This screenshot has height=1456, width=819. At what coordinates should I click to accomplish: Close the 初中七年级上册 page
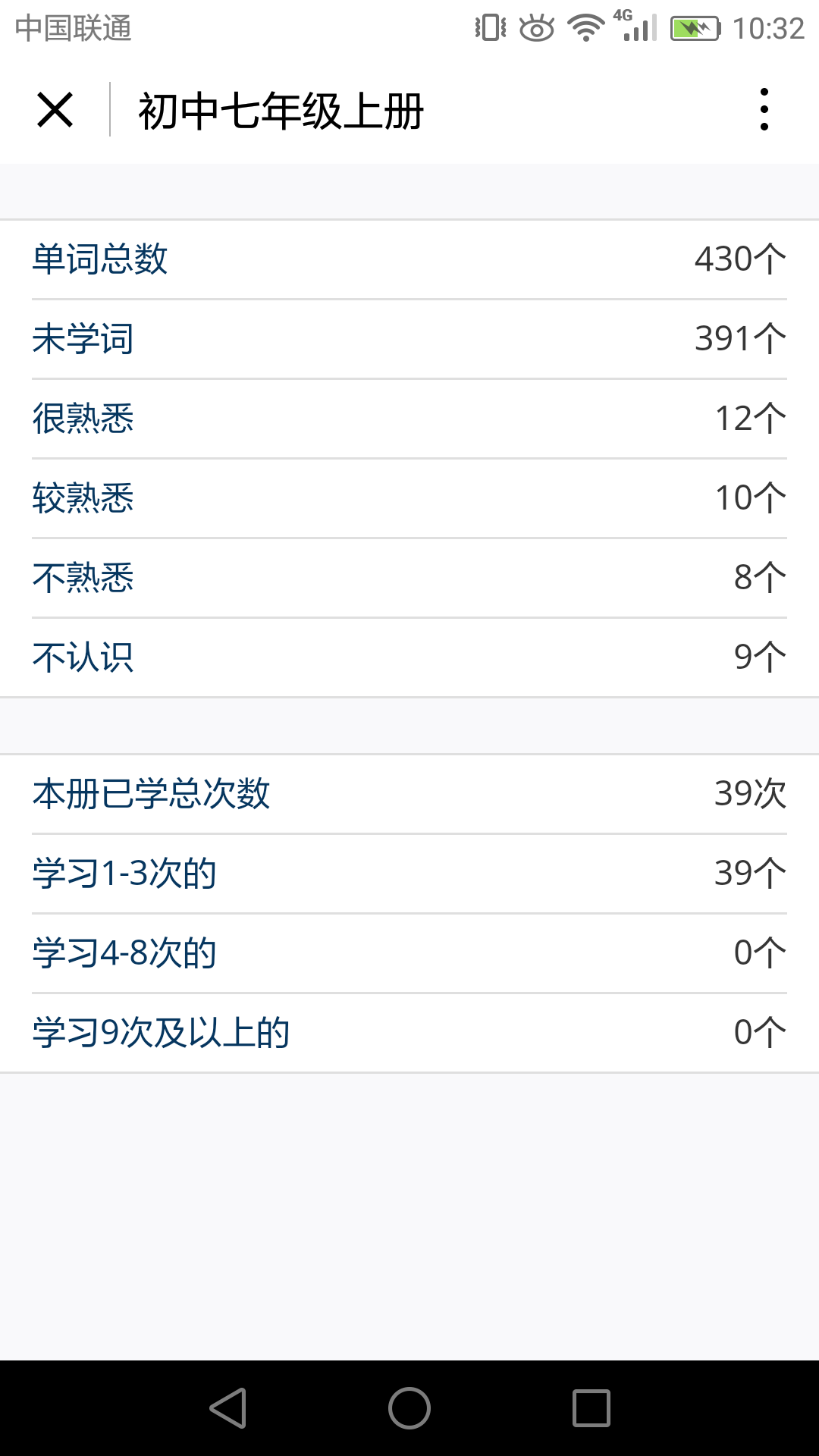click(55, 110)
